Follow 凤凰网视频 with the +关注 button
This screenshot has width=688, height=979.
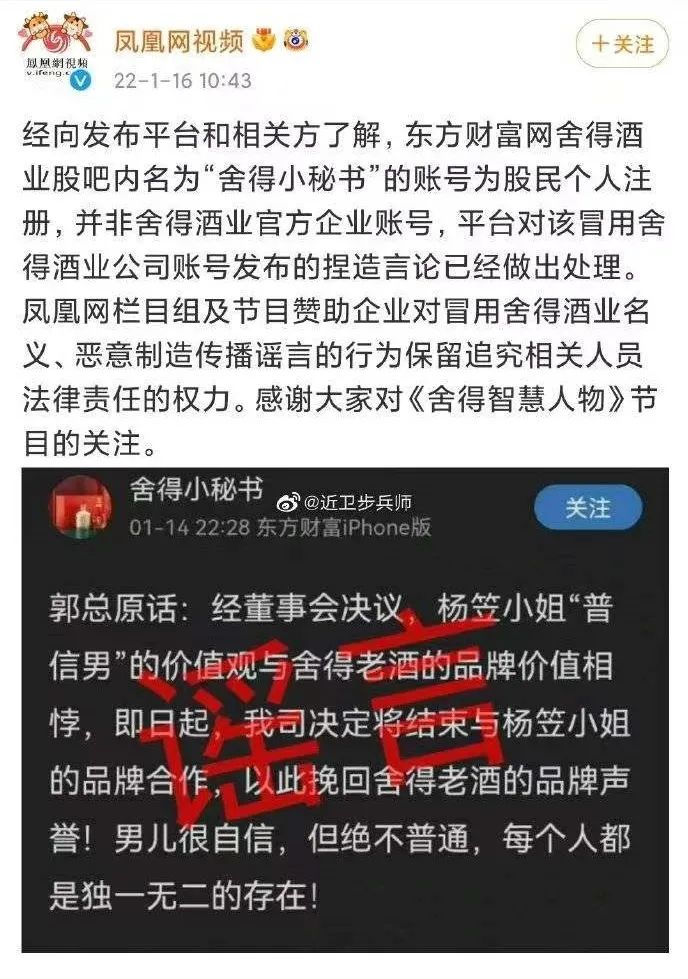[x=621, y=45]
